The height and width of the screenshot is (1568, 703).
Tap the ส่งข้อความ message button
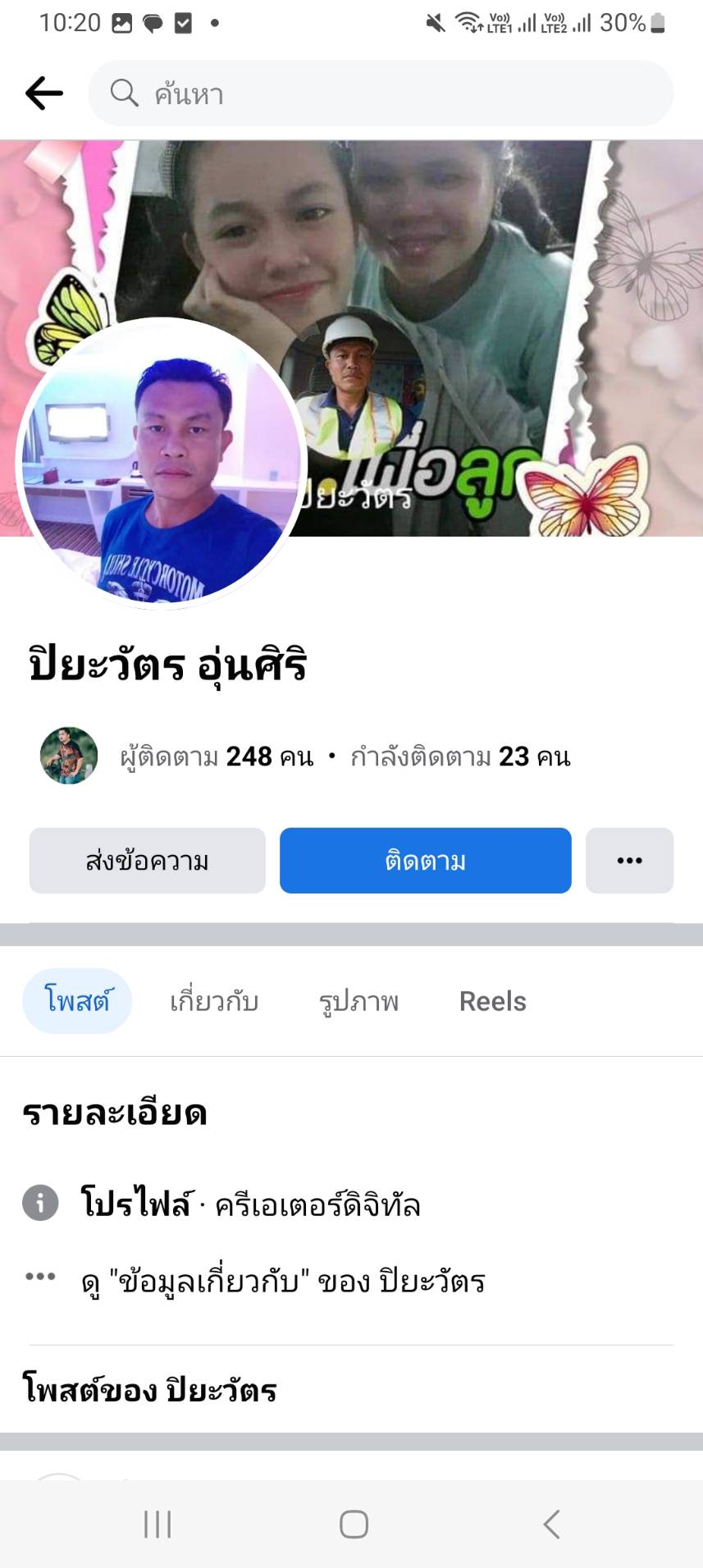[148, 861]
